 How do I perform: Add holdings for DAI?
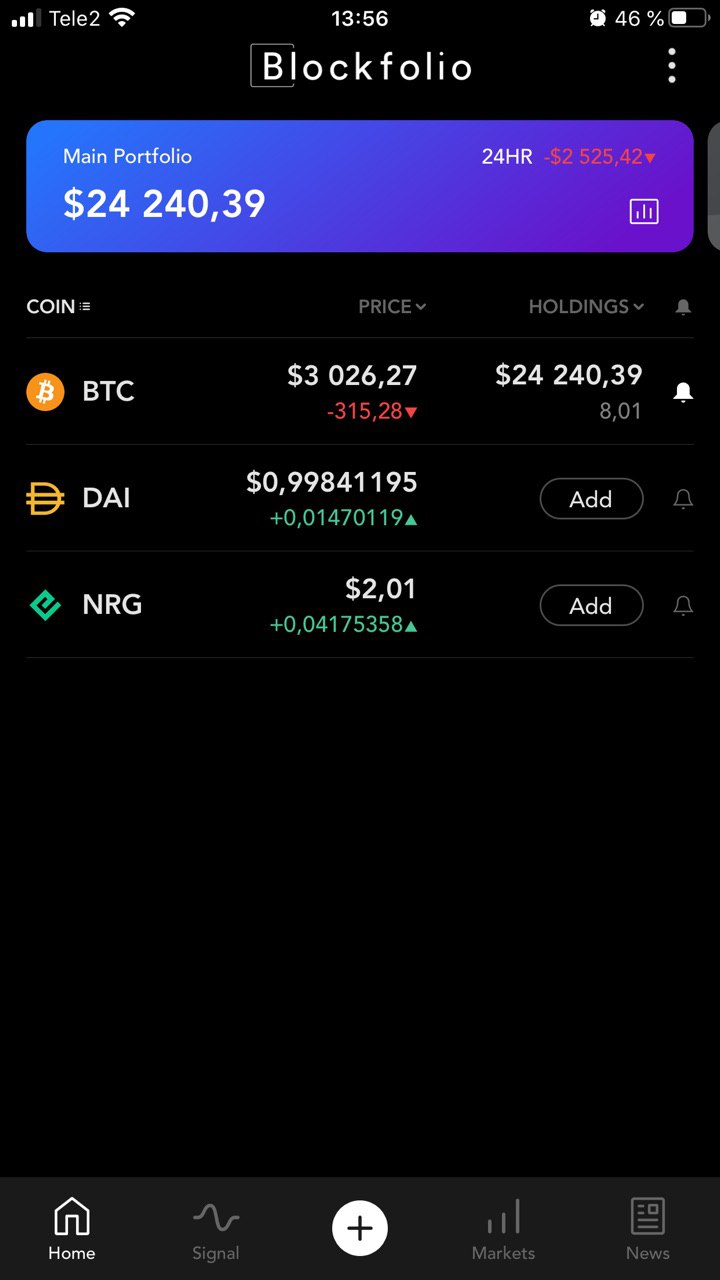(591, 499)
